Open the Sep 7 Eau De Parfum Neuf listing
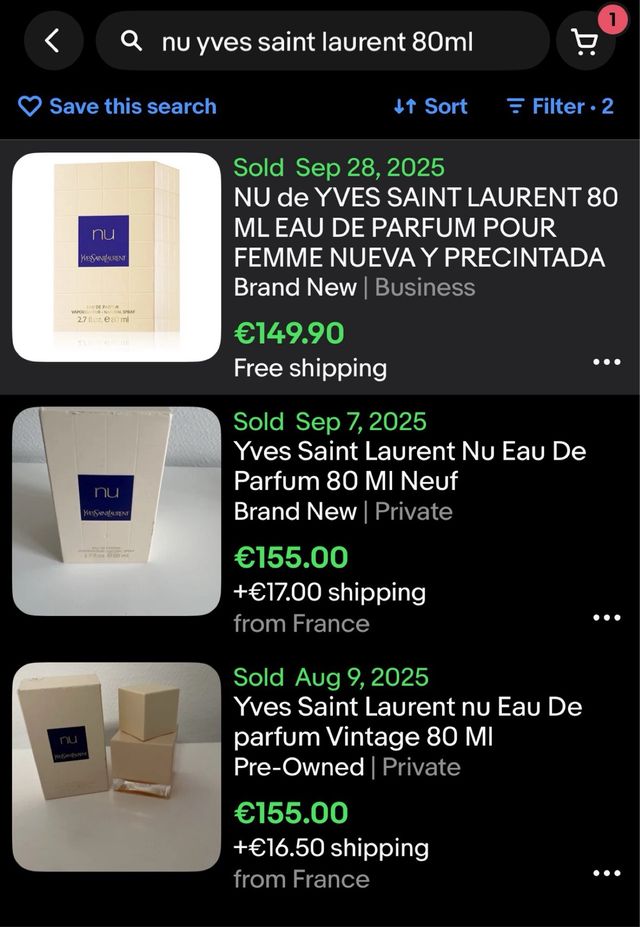 pyautogui.click(x=410, y=466)
